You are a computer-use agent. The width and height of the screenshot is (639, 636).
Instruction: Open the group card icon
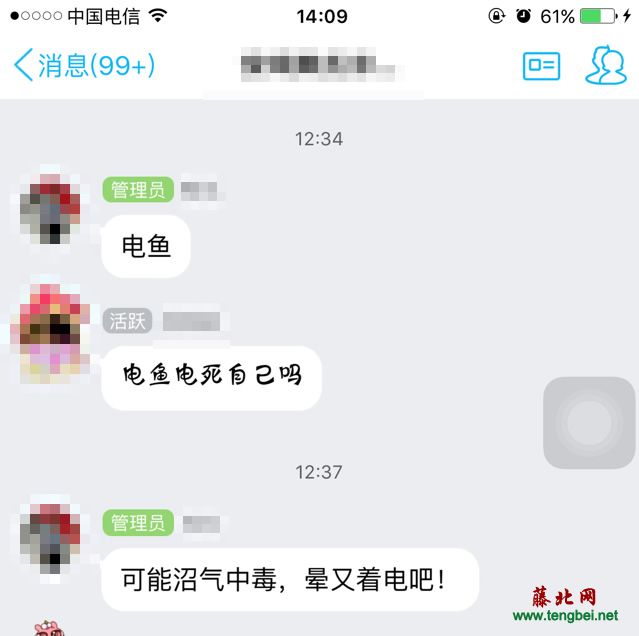(x=541, y=66)
